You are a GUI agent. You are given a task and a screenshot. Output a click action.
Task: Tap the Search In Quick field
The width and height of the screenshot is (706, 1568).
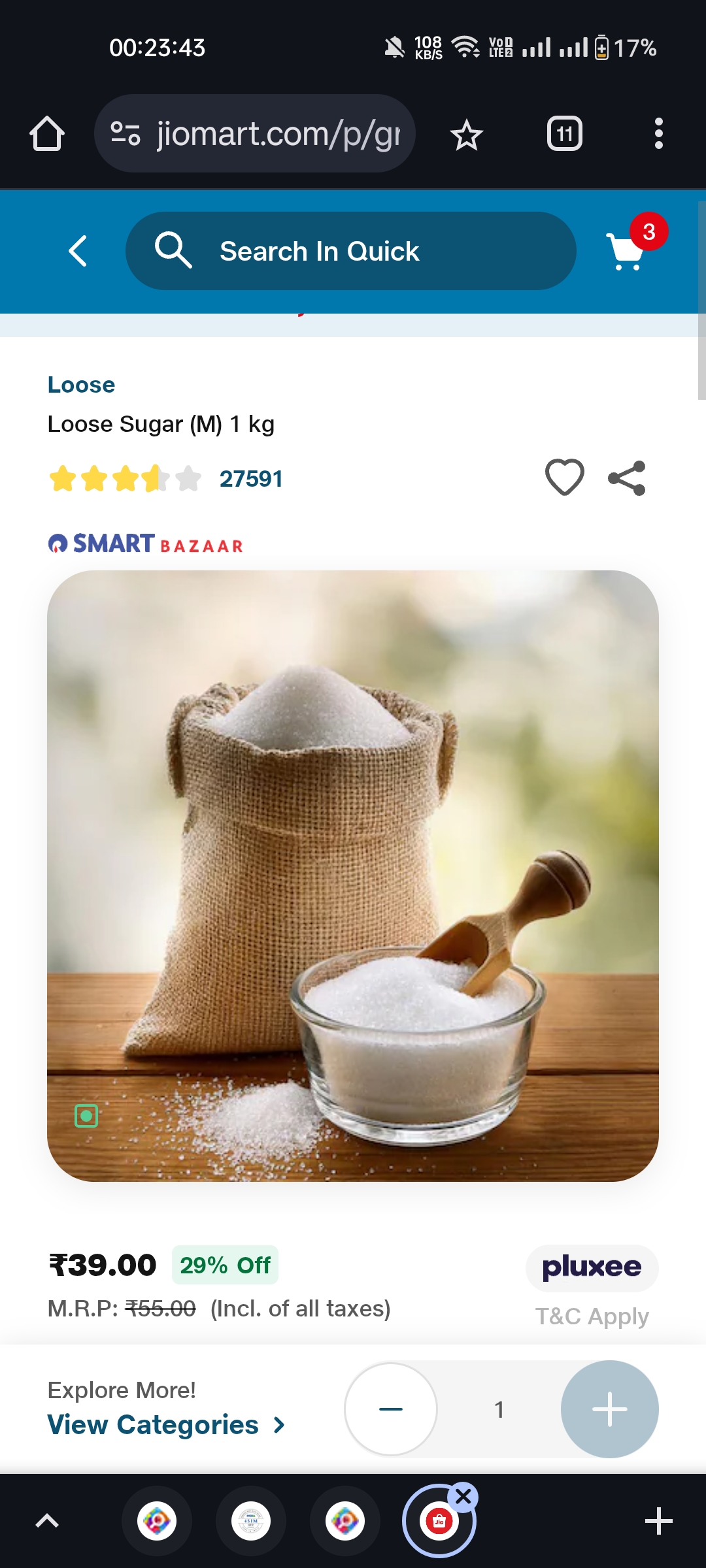[350, 252]
